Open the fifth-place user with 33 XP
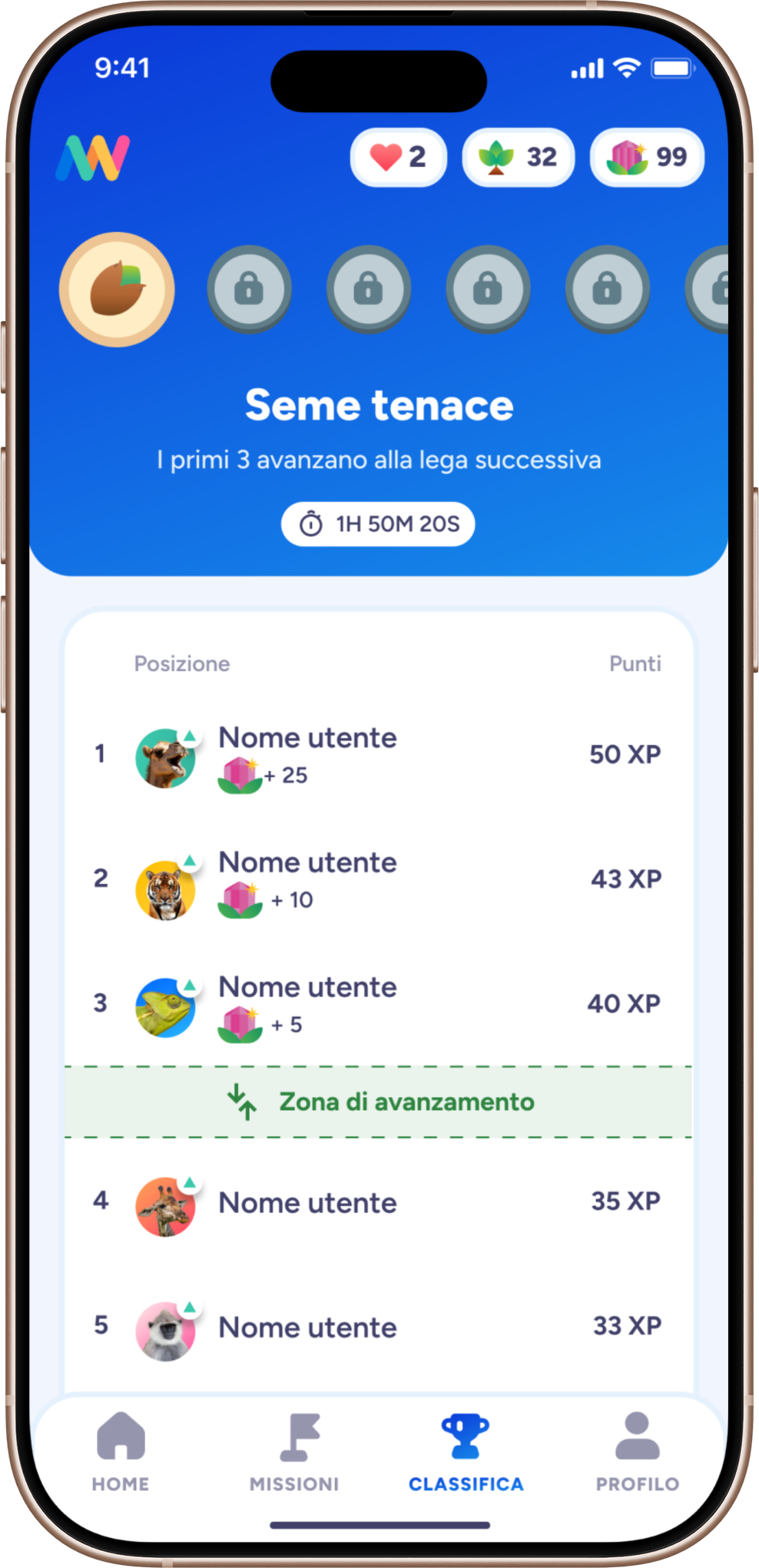Viewport: 759px width, 1568px height. point(378,1328)
